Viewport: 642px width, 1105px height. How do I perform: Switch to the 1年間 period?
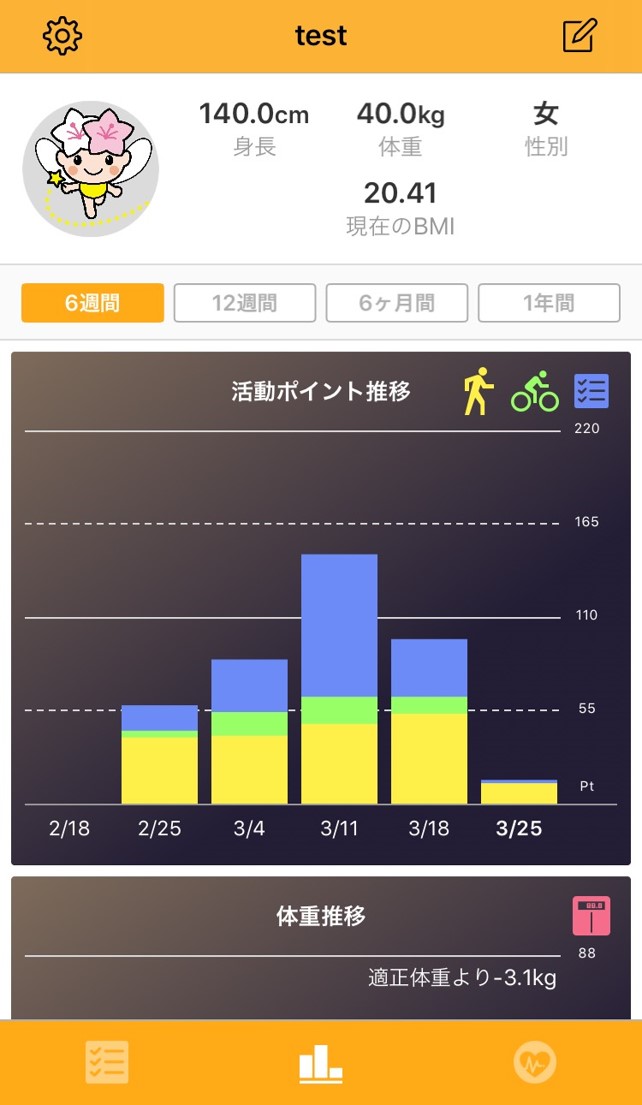(549, 303)
